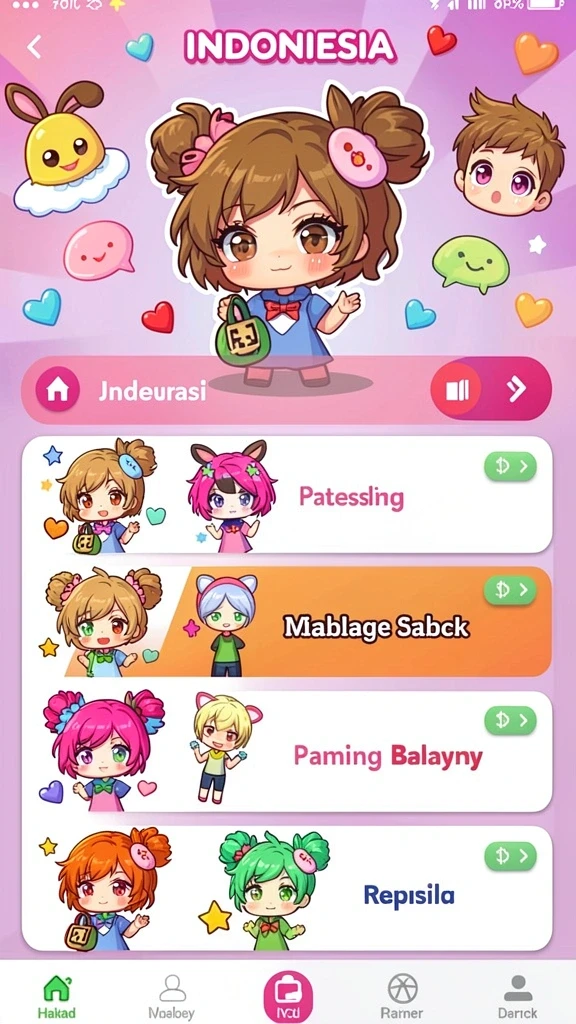Open the Mablage Sabck sticker pack card
This screenshot has width=576, height=1024.
click(x=287, y=622)
